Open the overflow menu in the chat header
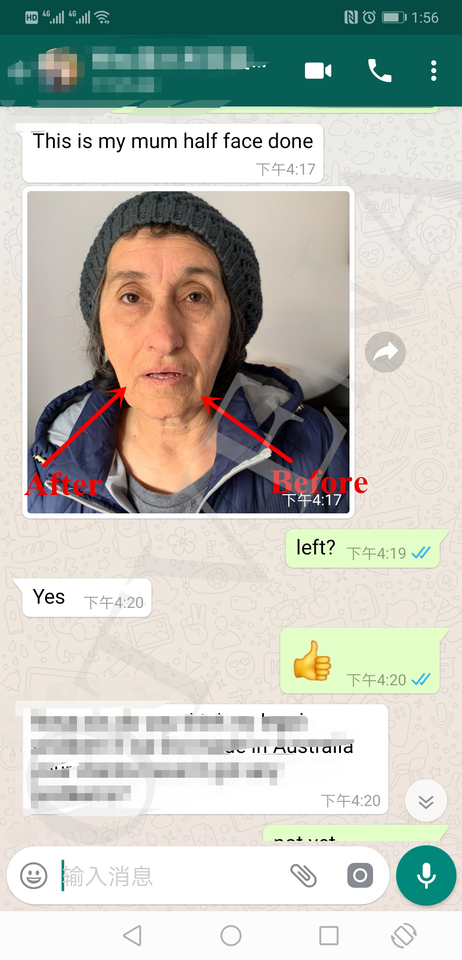Viewport: 462px width, 960px height. coord(433,71)
